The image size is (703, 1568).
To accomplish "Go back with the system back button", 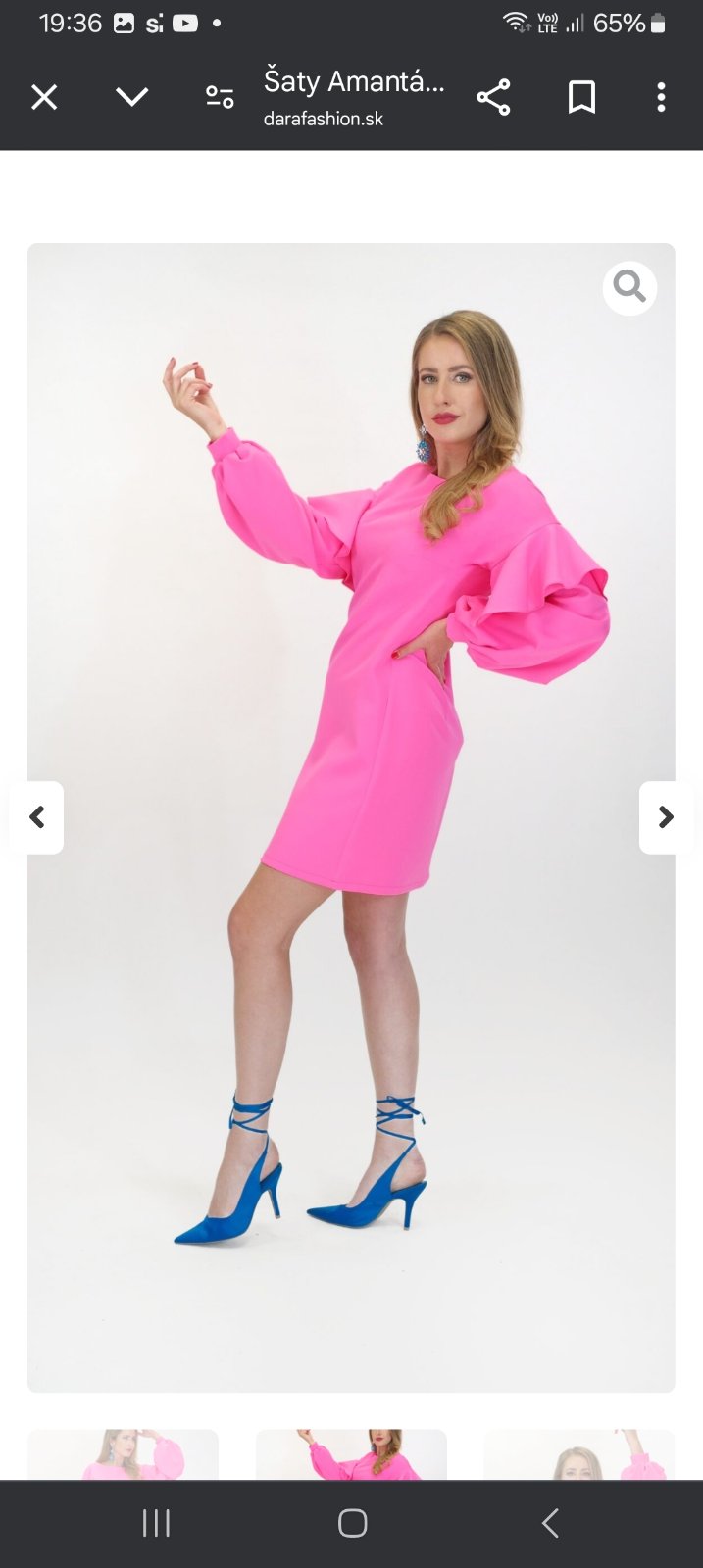I will tap(549, 1523).
